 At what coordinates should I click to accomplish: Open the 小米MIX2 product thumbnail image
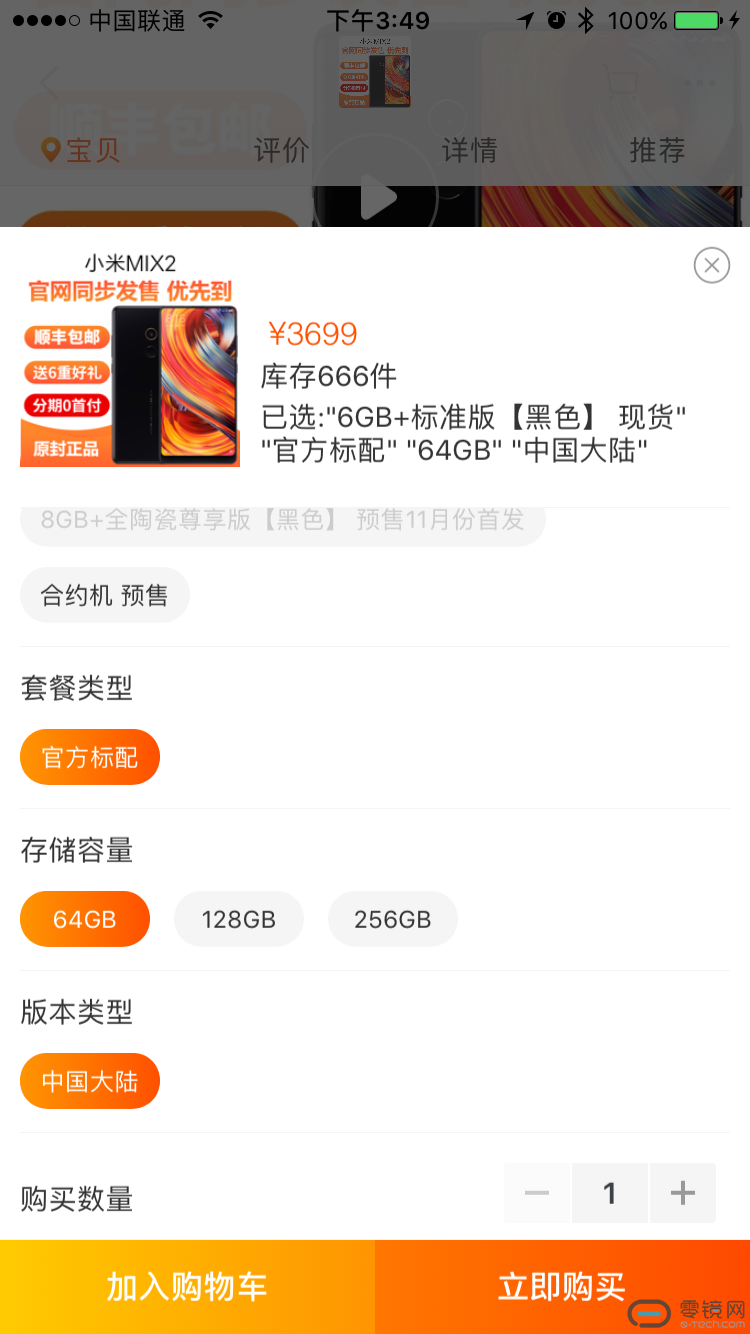click(130, 358)
